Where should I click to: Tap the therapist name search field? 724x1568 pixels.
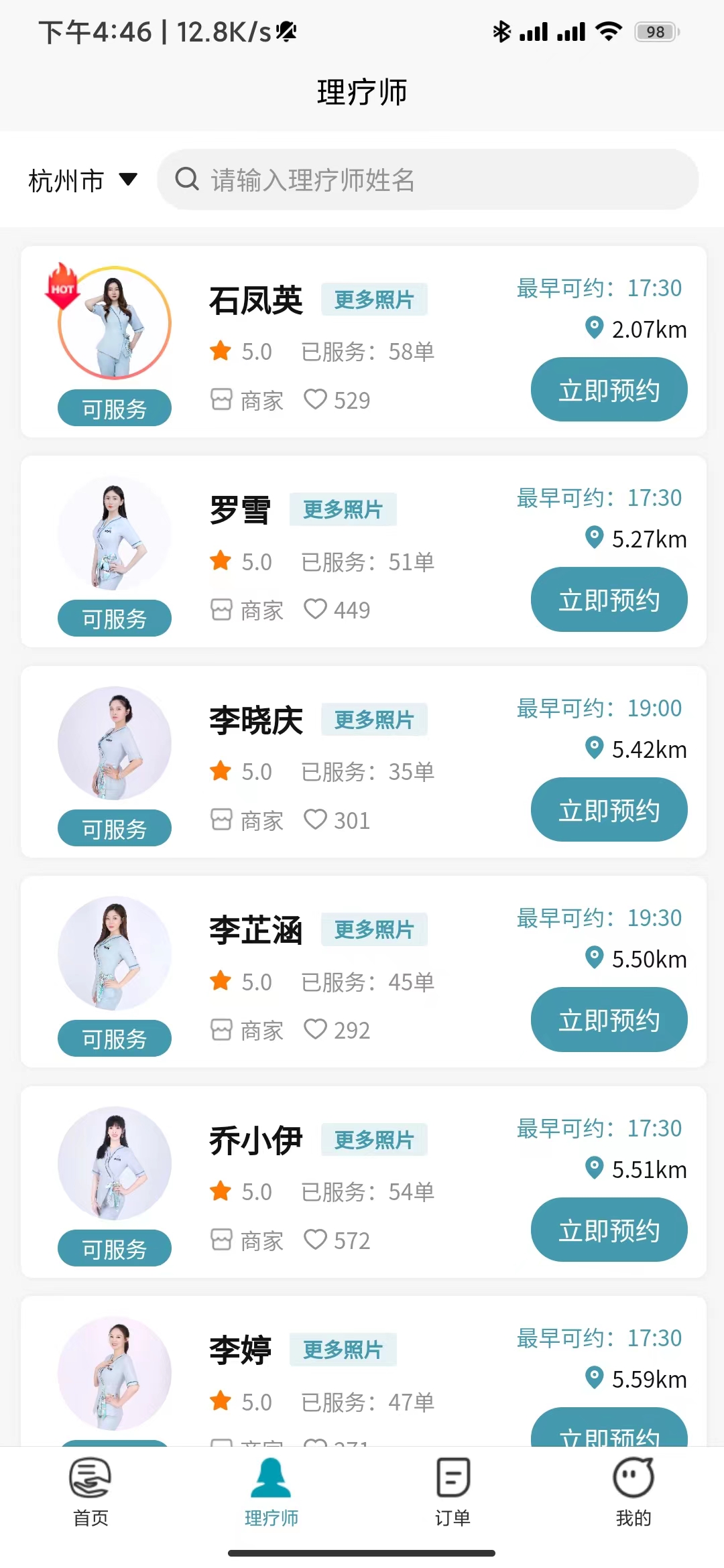(x=429, y=180)
